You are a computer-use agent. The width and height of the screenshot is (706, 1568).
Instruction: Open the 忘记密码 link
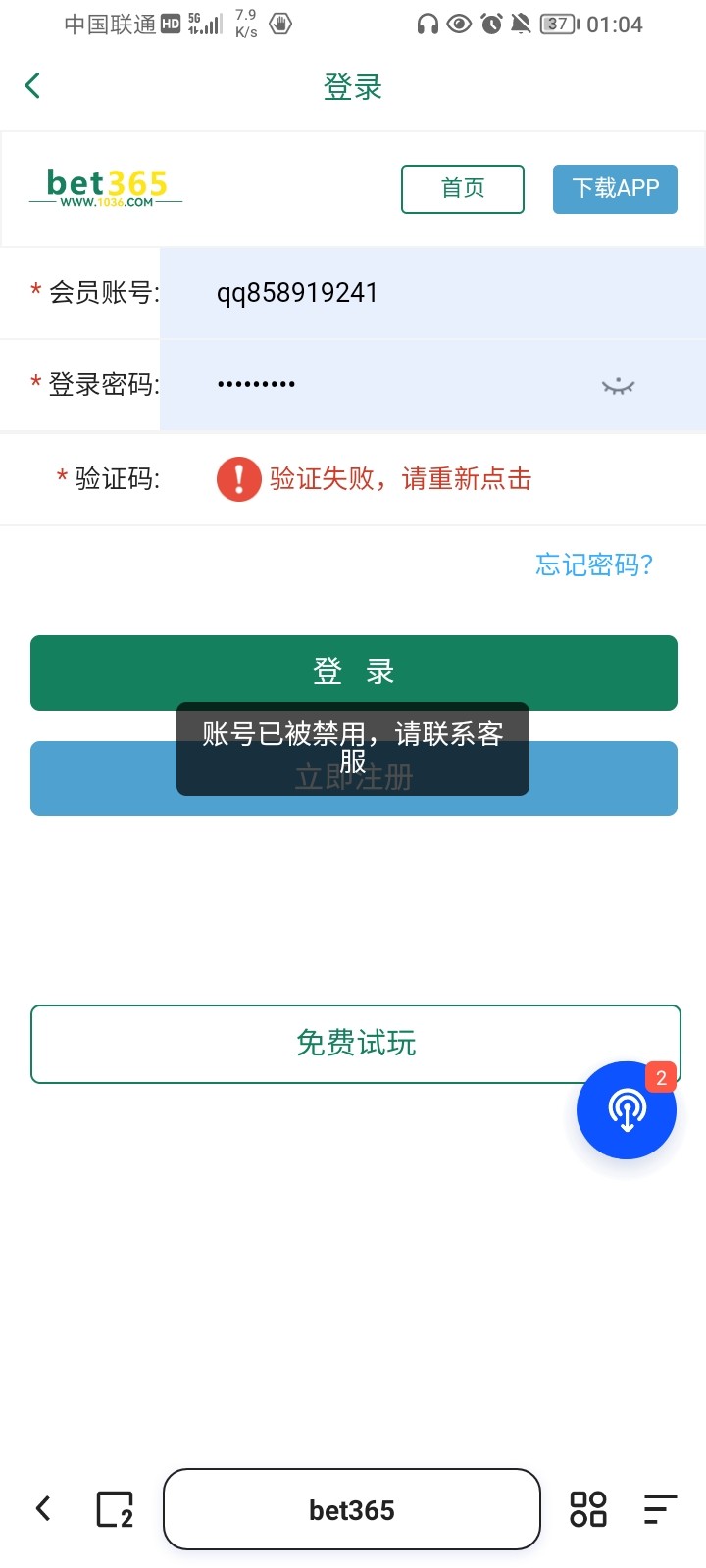click(x=593, y=564)
